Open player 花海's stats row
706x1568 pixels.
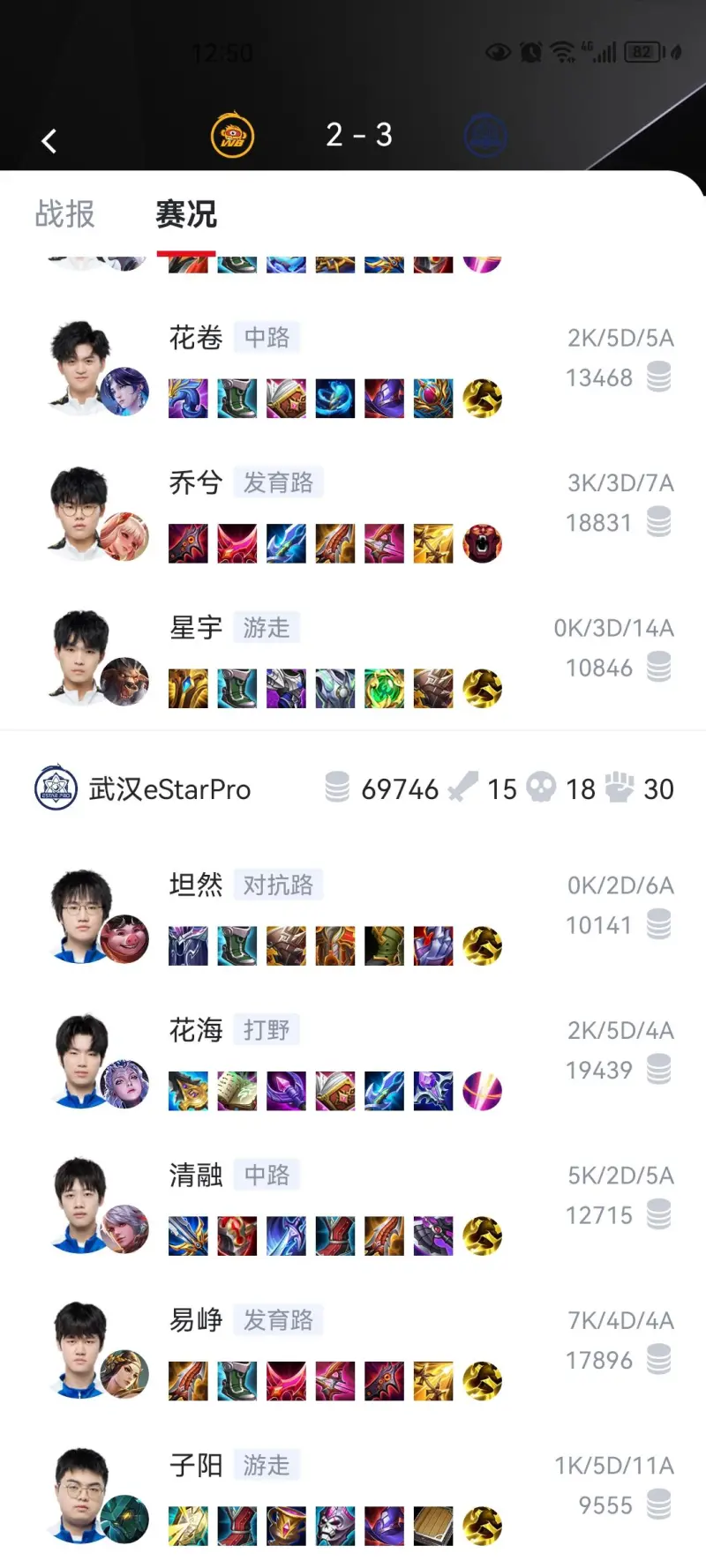tap(353, 1061)
